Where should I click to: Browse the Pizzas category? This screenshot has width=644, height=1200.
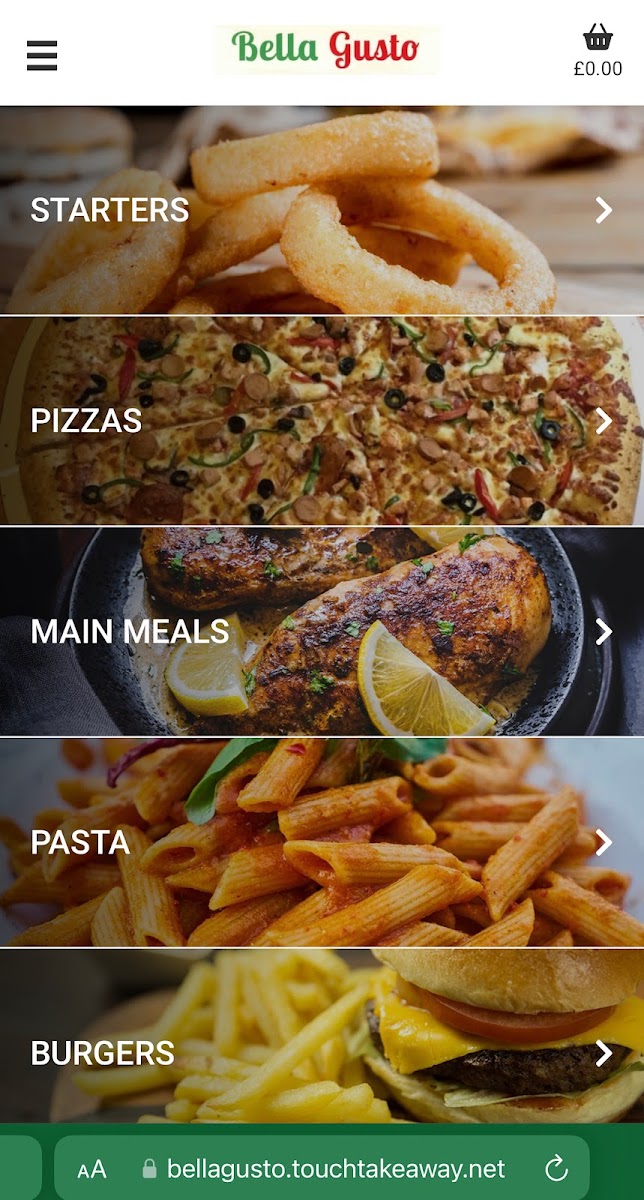pos(322,420)
